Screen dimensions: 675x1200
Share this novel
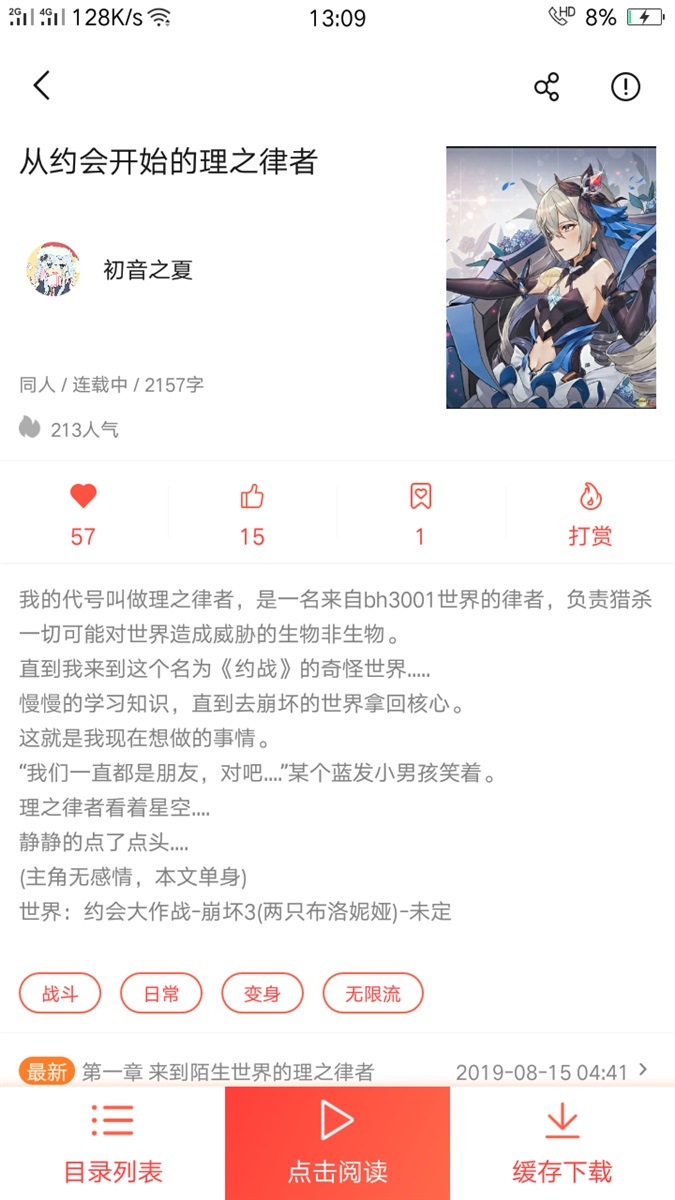[x=546, y=87]
